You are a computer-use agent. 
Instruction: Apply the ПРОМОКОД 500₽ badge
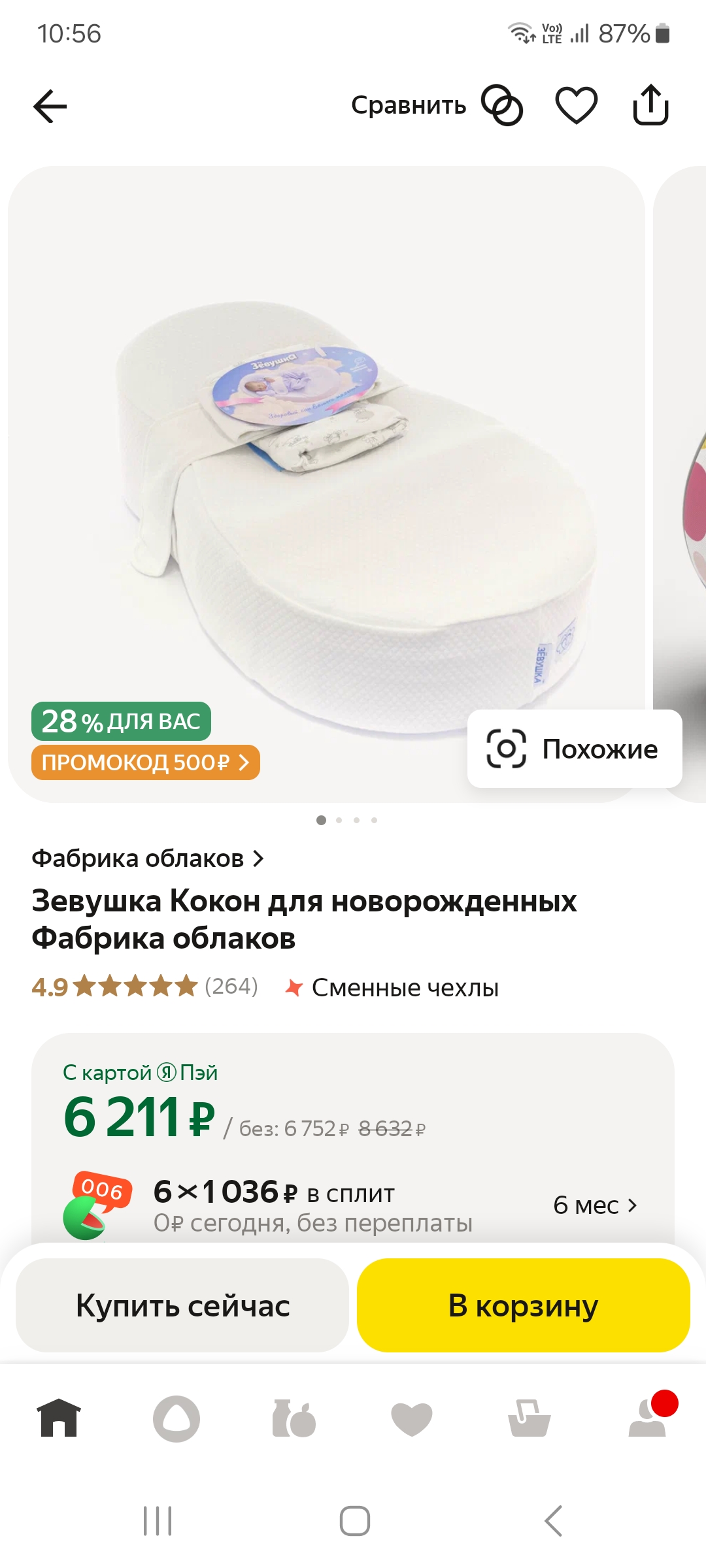tap(145, 762)
